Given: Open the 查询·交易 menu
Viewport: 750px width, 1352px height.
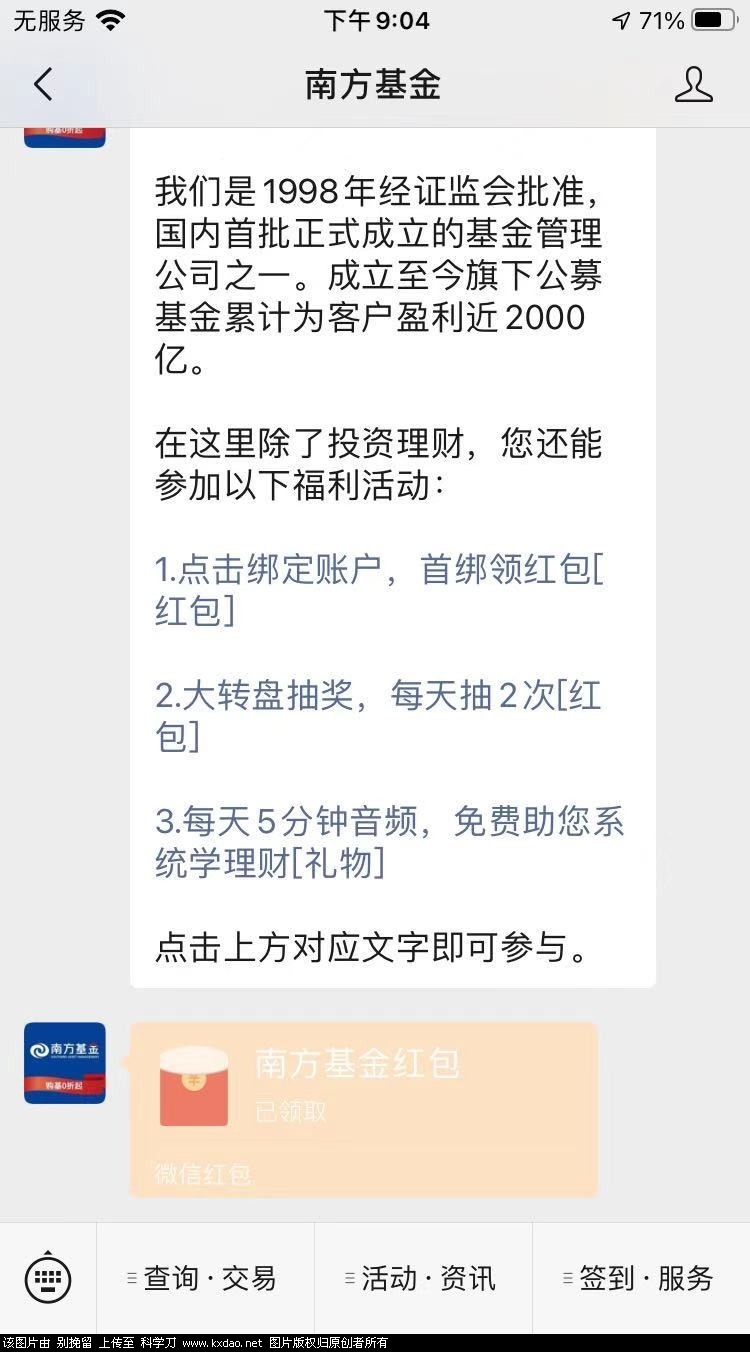Looking at the screenshot, I should point(205,1278).
